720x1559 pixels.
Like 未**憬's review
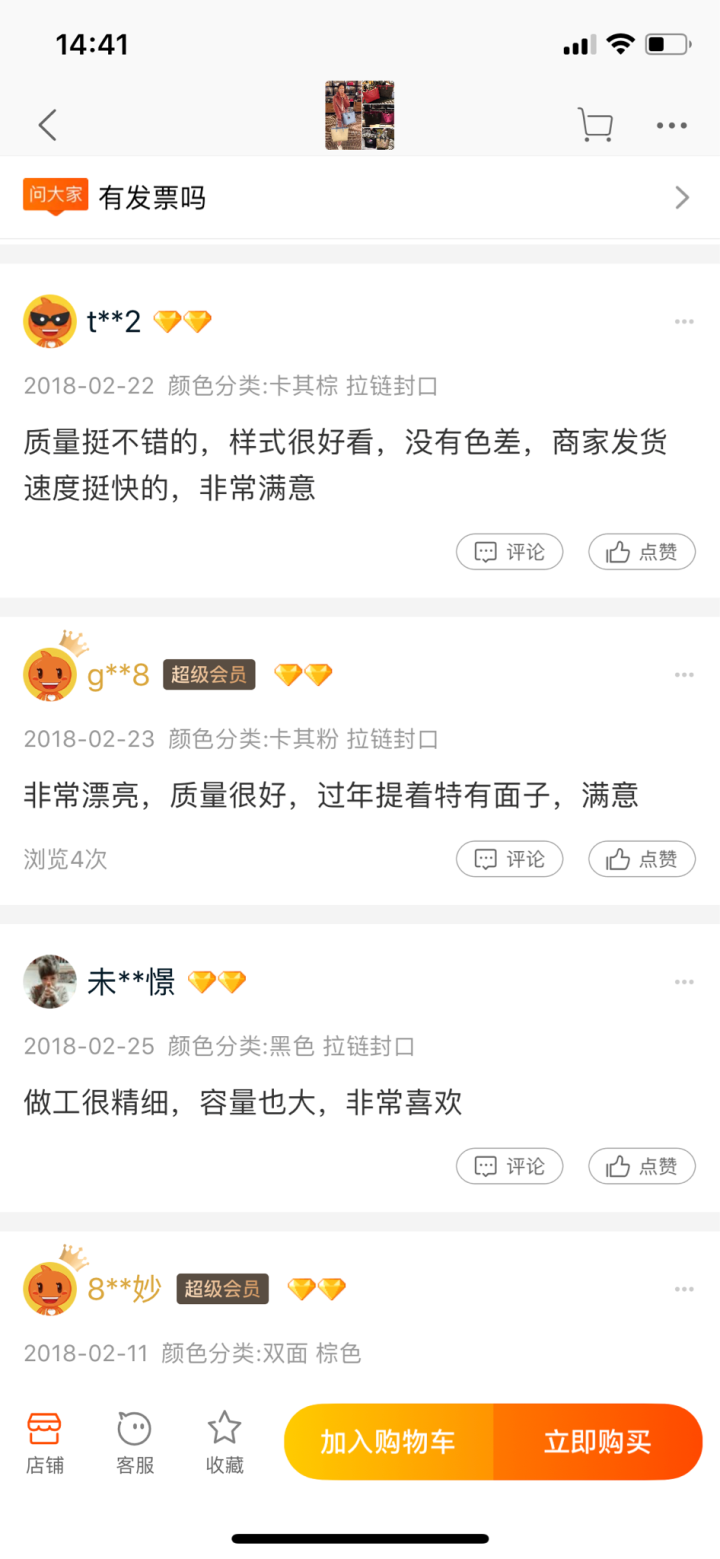tap(641, 1166)
